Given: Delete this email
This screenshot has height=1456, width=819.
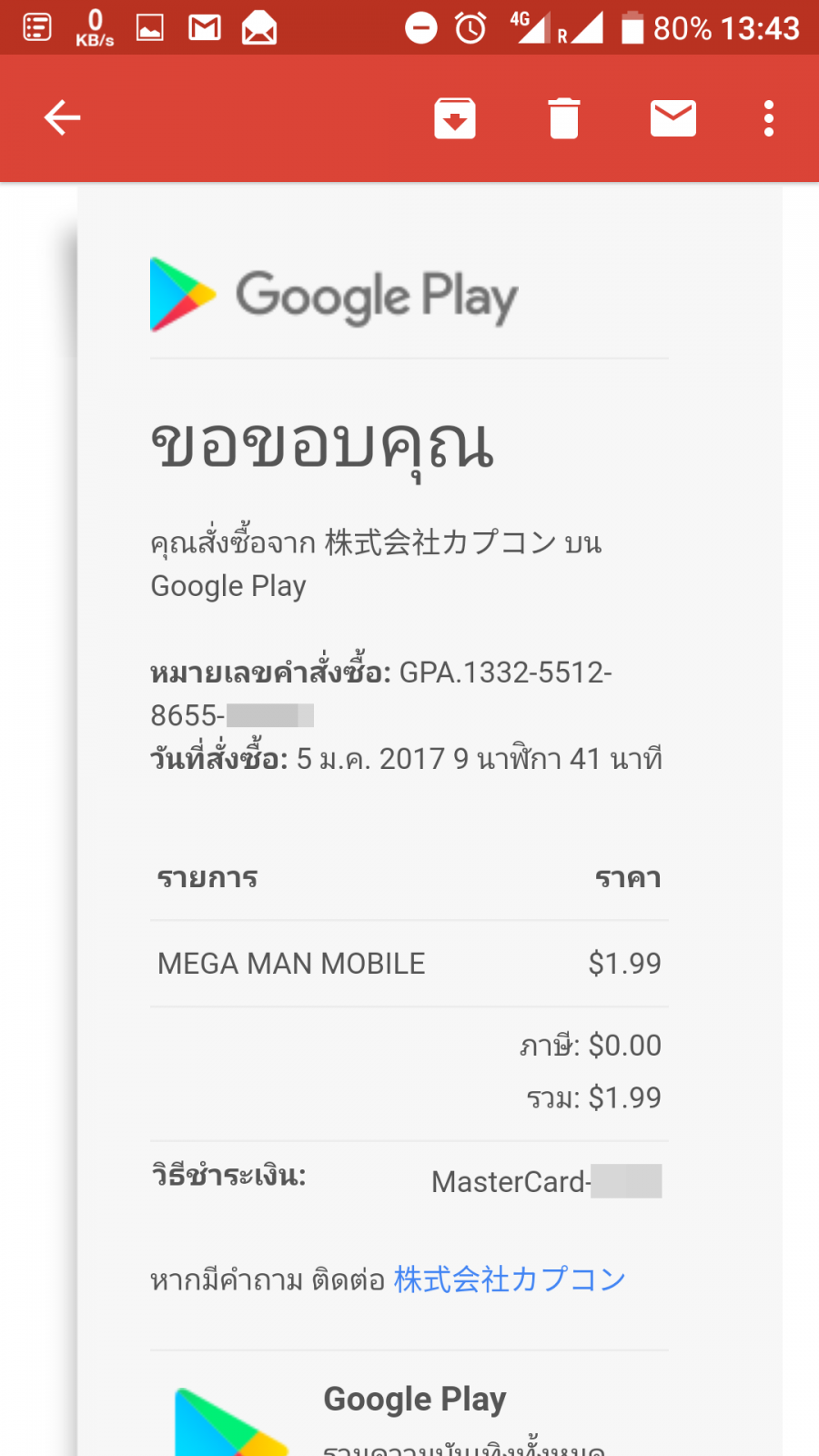Looking at the screenshot, I should [563, 118].
